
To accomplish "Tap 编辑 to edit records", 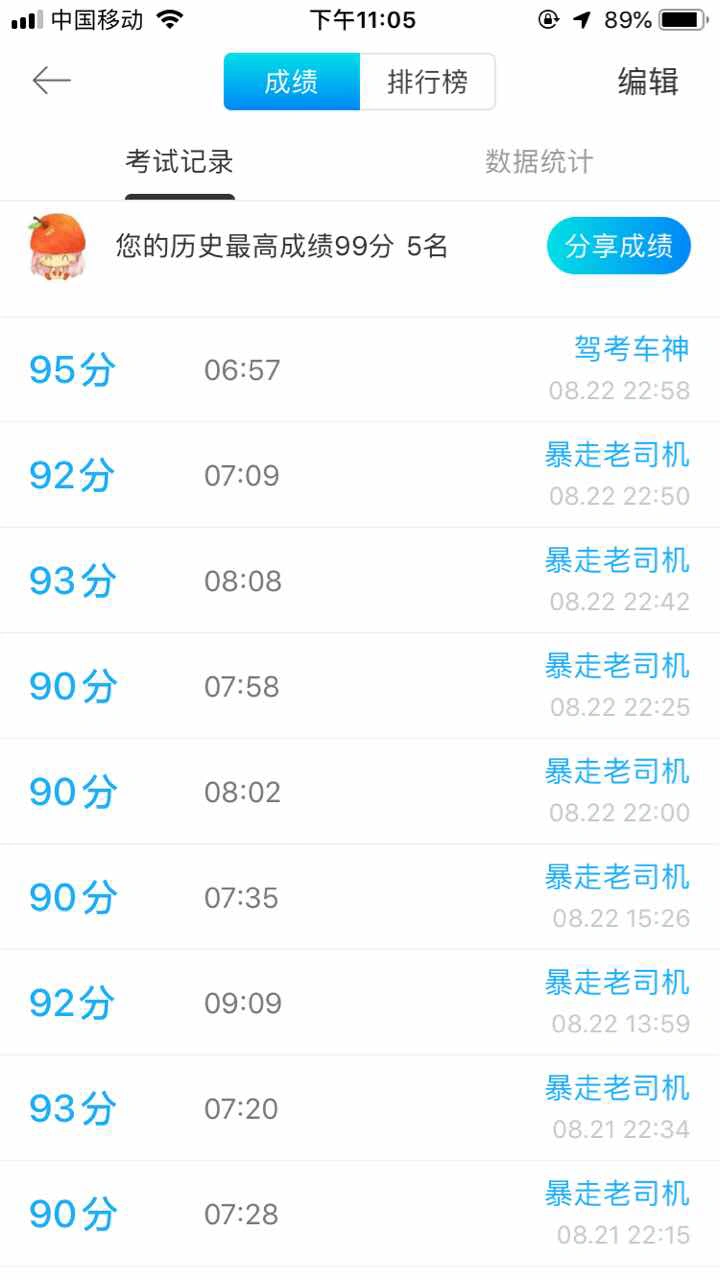I will coord(648,82).
